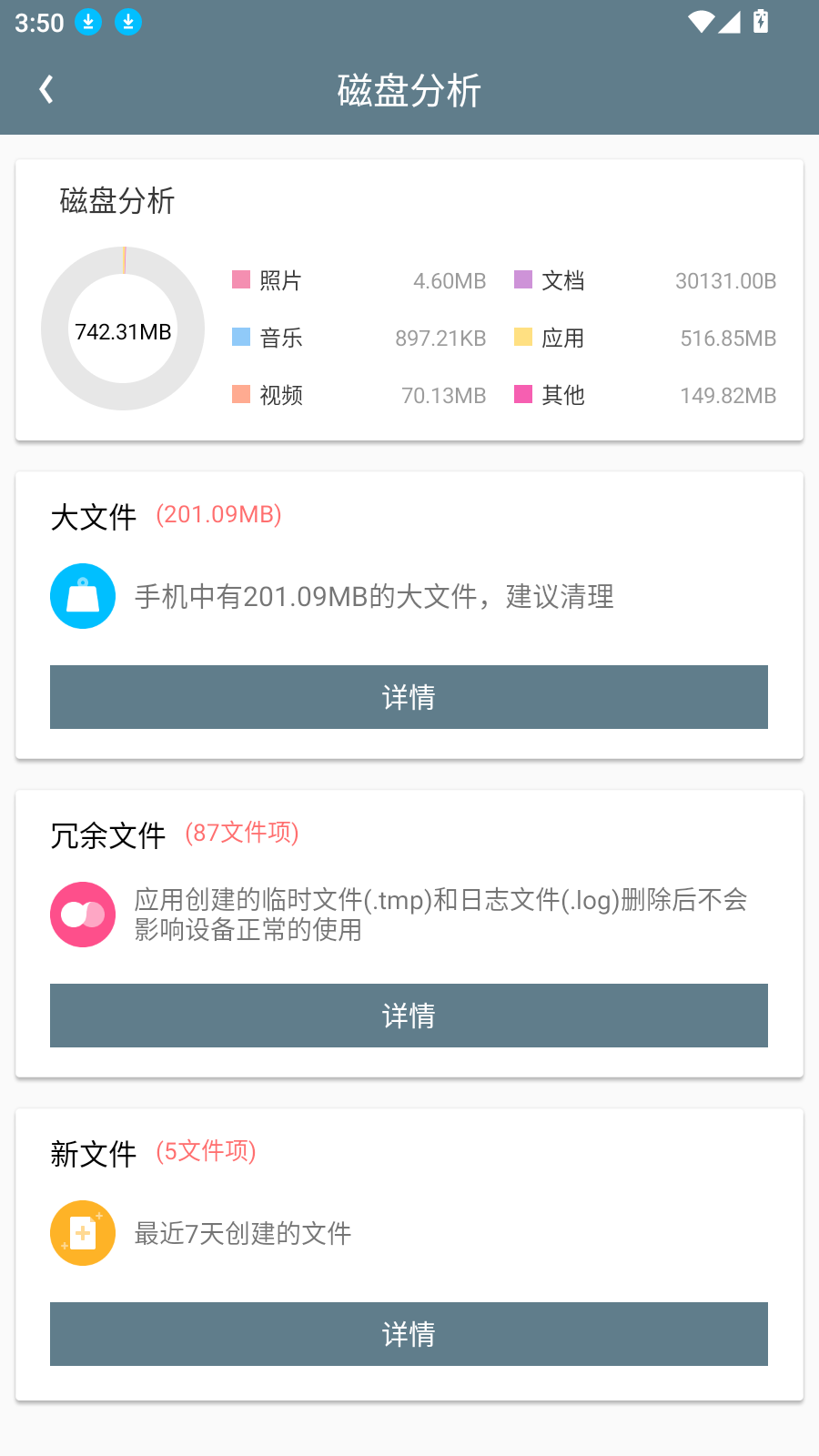This screenshot has height=1456, width=819.
Task: Go back from the 磁盘分析 screen
Action: 46,89
